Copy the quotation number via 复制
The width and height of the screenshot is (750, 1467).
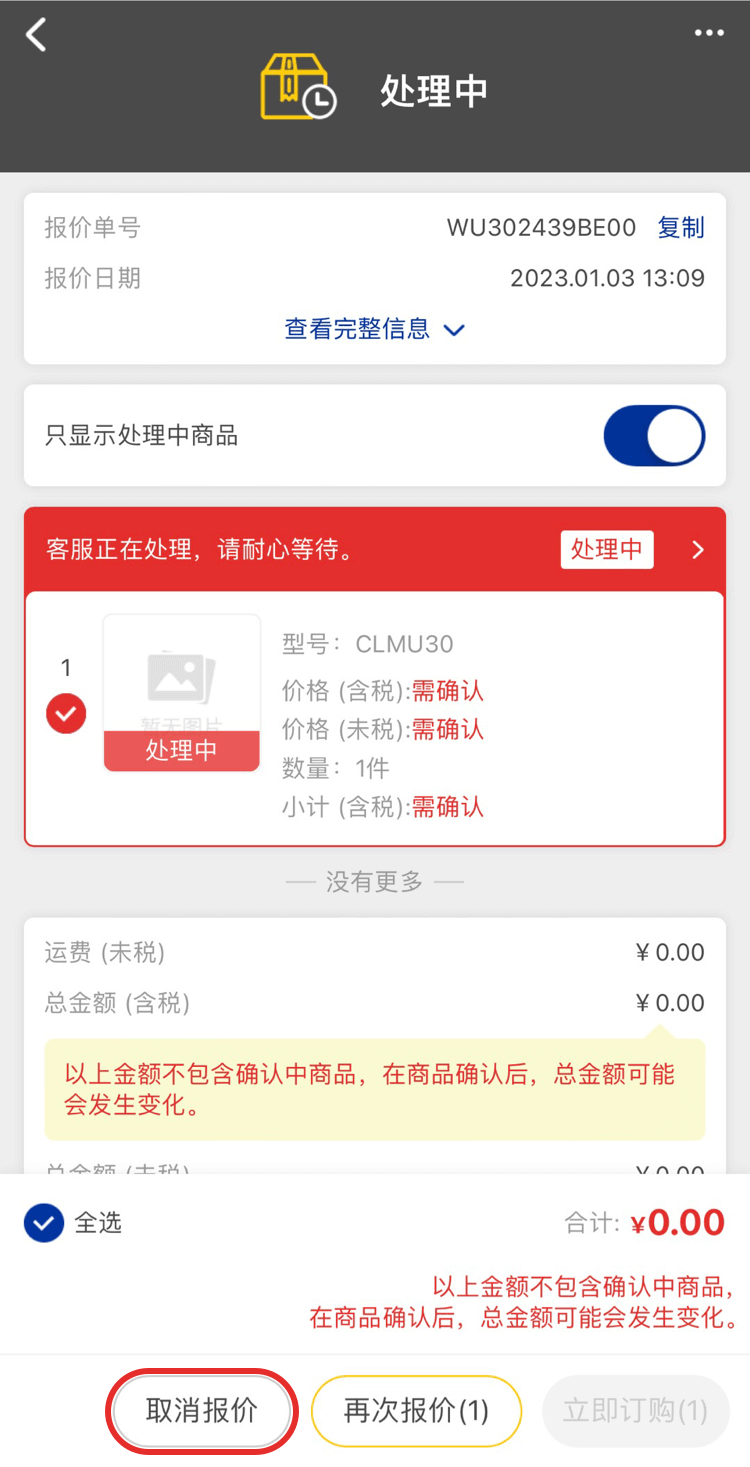[681, 228]
